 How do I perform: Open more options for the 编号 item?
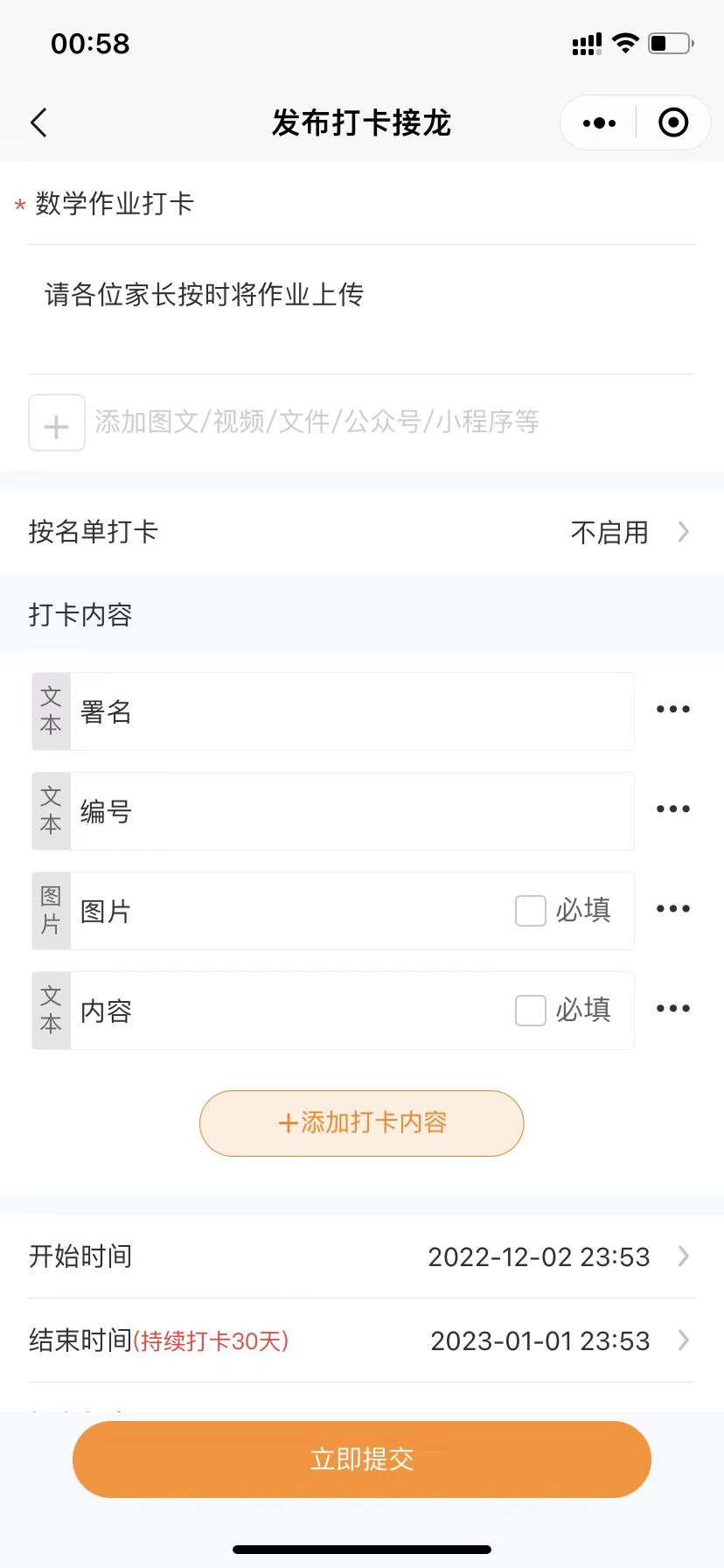pos(673,809)
